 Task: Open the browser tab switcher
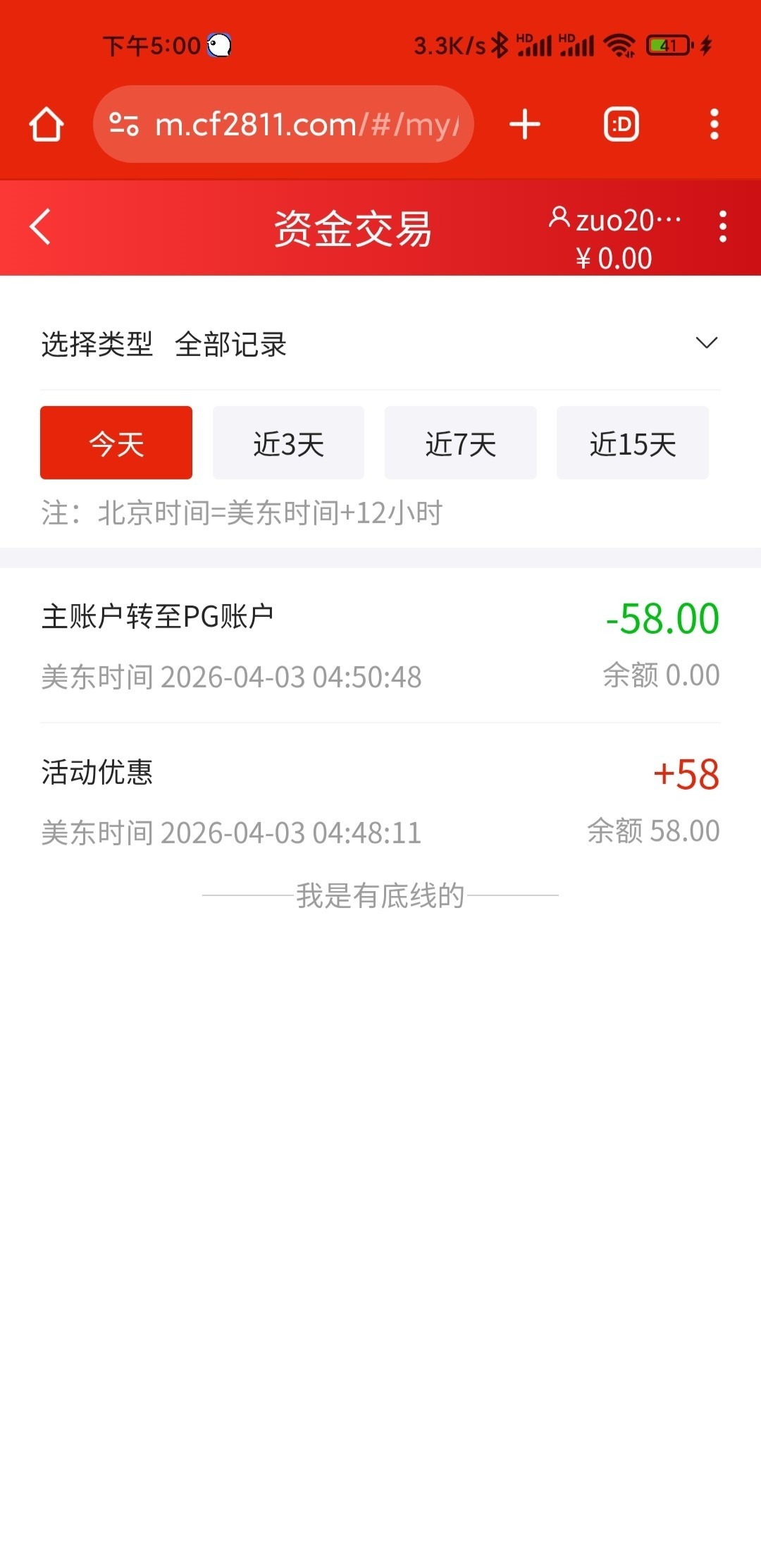click(621, 125)
